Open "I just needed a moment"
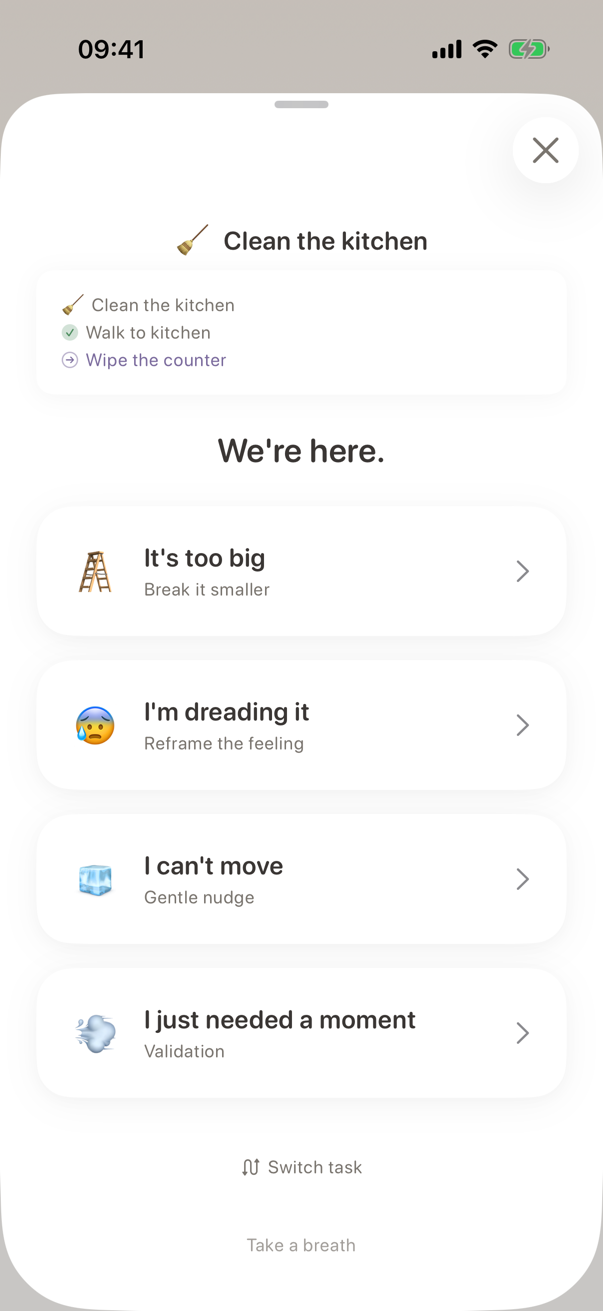The width and height of the screenshot is (603, 1311). pyautogui.click(x=301, y=1033)
